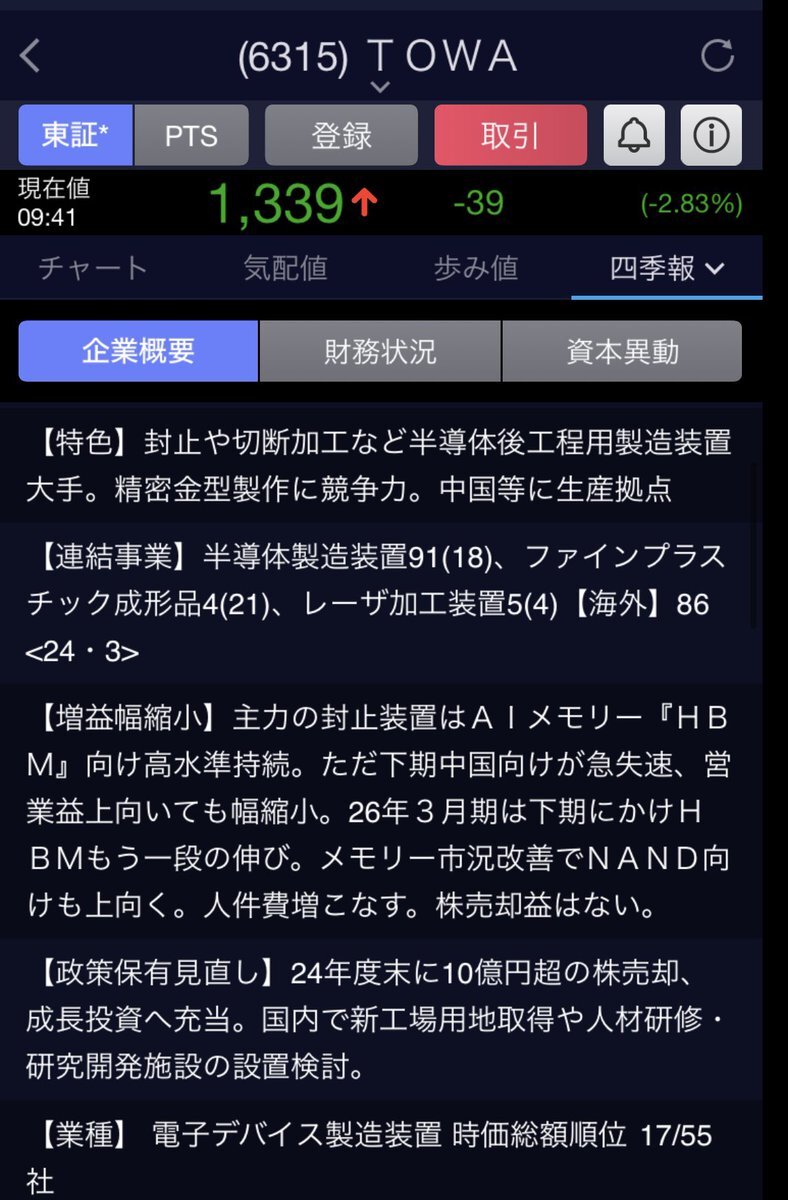Screen dimensions: 788x1200
Task: Show the 財務状況 segment
Action: click(x=380, y=351)
